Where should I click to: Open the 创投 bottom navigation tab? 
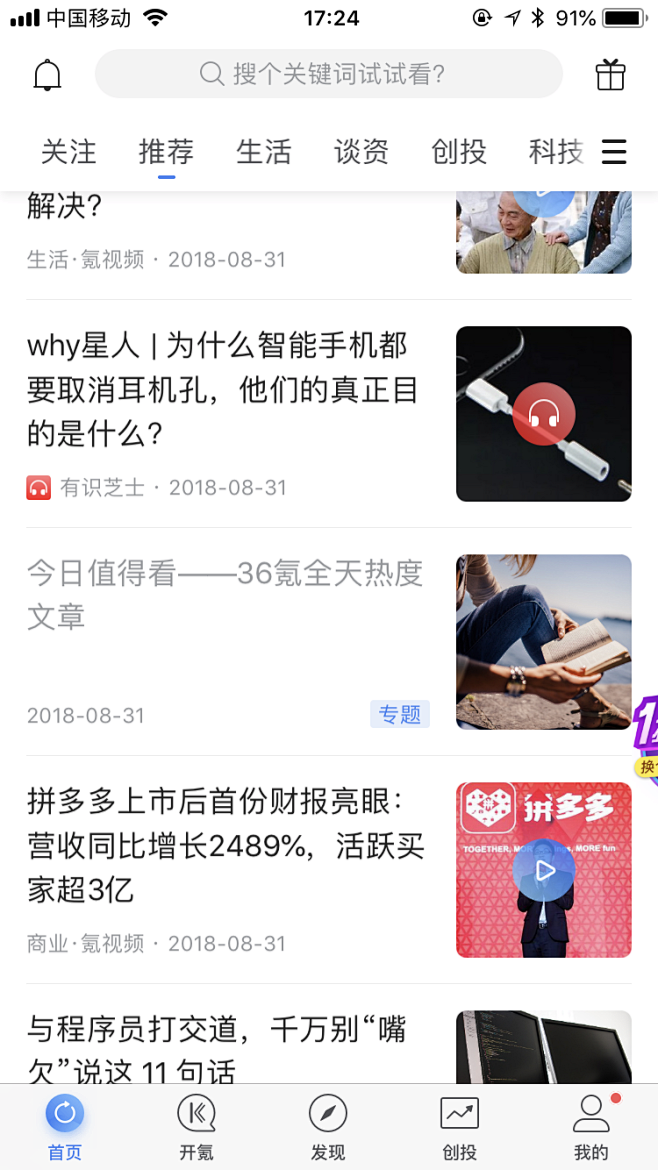coord(460,1127)
